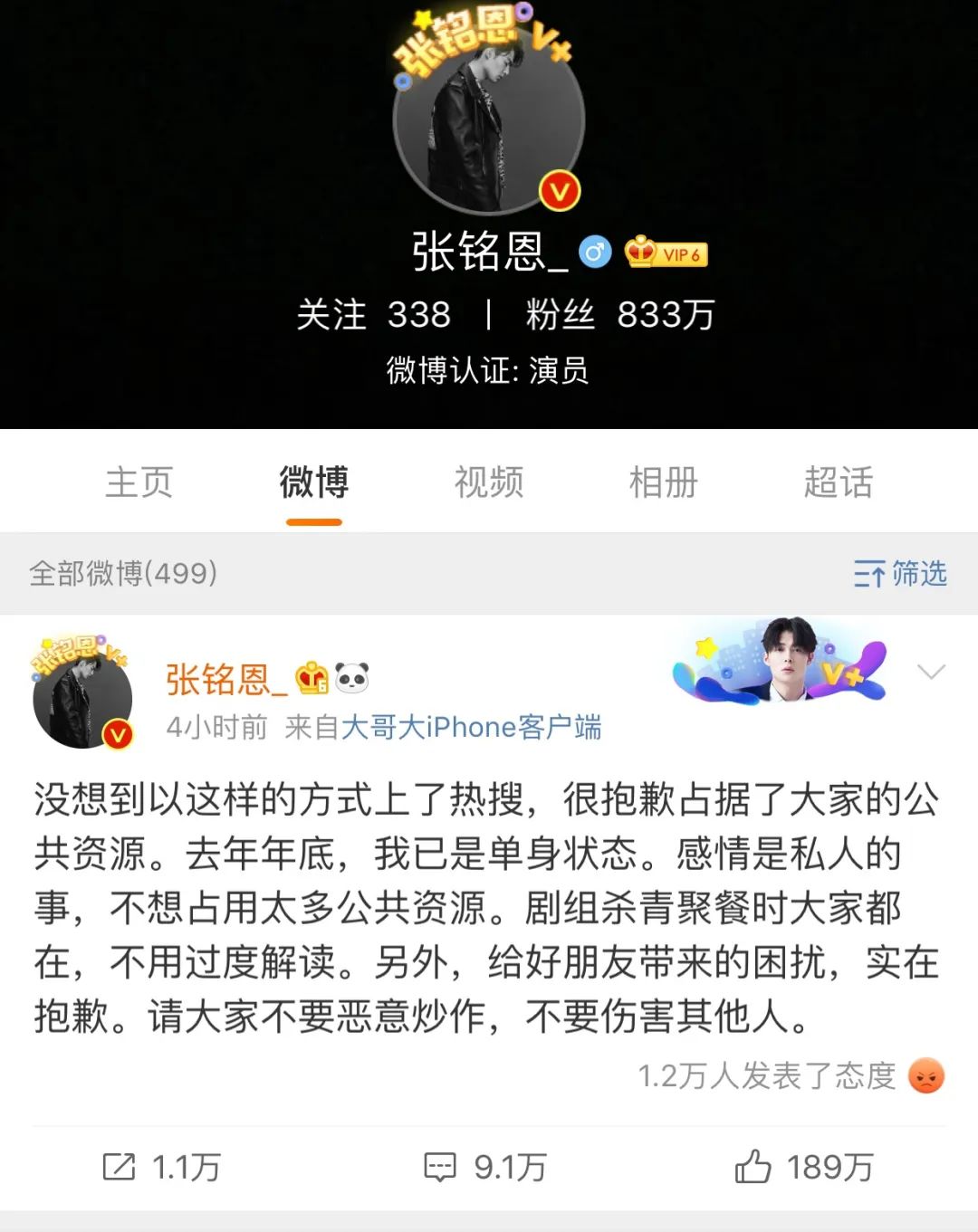Open the V+ fan badge banner

[x=780, y=662]
